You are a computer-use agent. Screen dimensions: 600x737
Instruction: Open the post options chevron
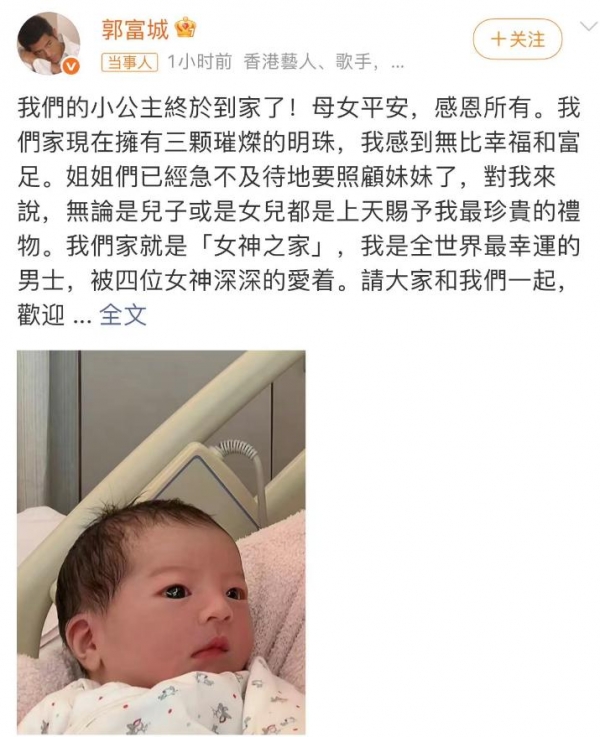pos(587,27)
